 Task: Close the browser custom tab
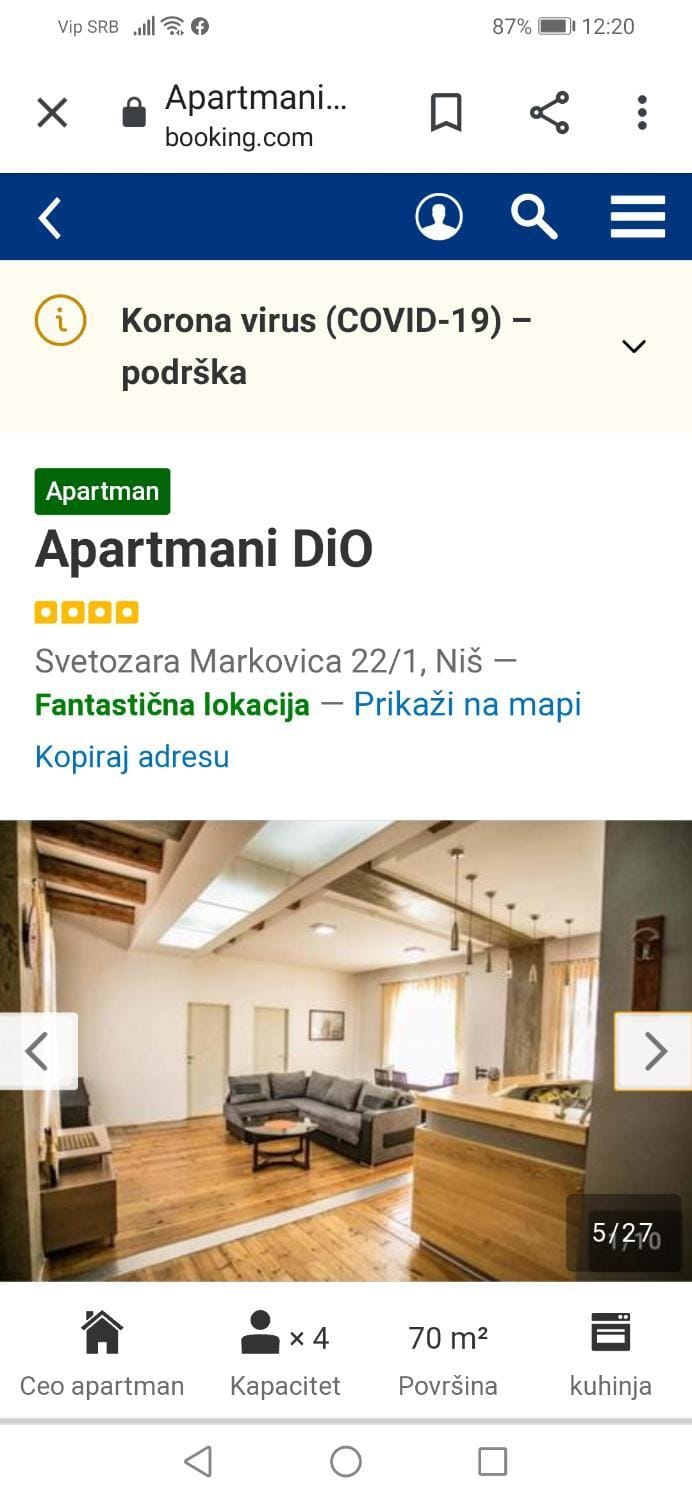[x=52, y=113]
